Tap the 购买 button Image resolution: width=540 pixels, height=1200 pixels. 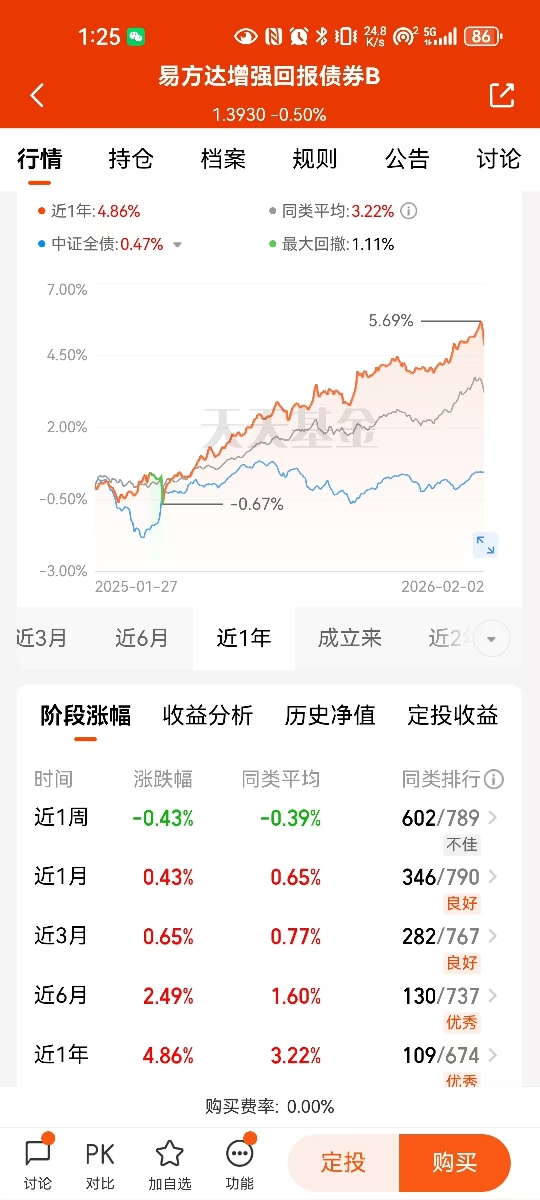(455, 1163)
